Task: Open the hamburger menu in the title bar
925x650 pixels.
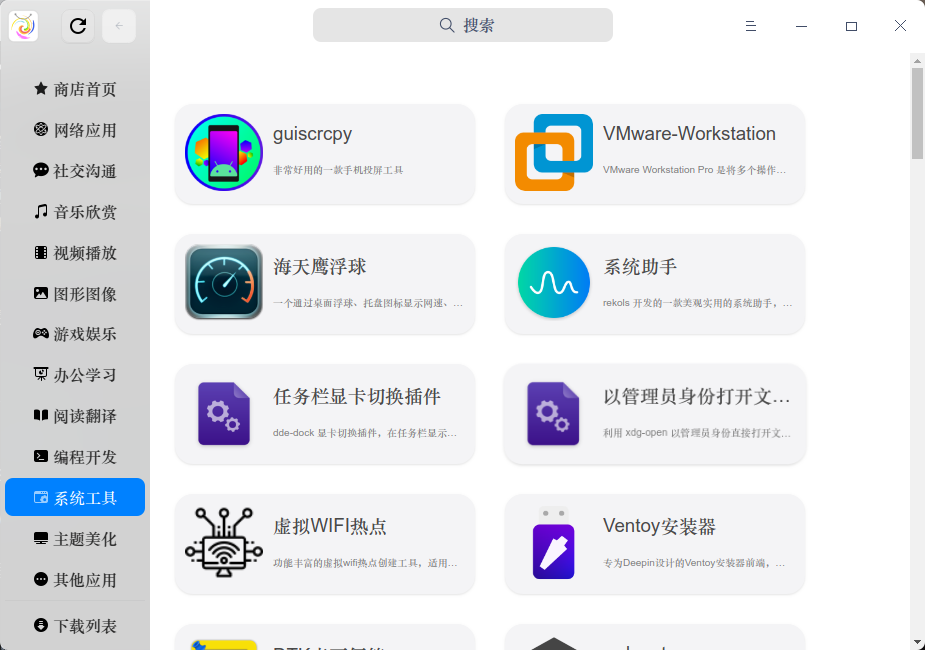Action: [751, 26]
